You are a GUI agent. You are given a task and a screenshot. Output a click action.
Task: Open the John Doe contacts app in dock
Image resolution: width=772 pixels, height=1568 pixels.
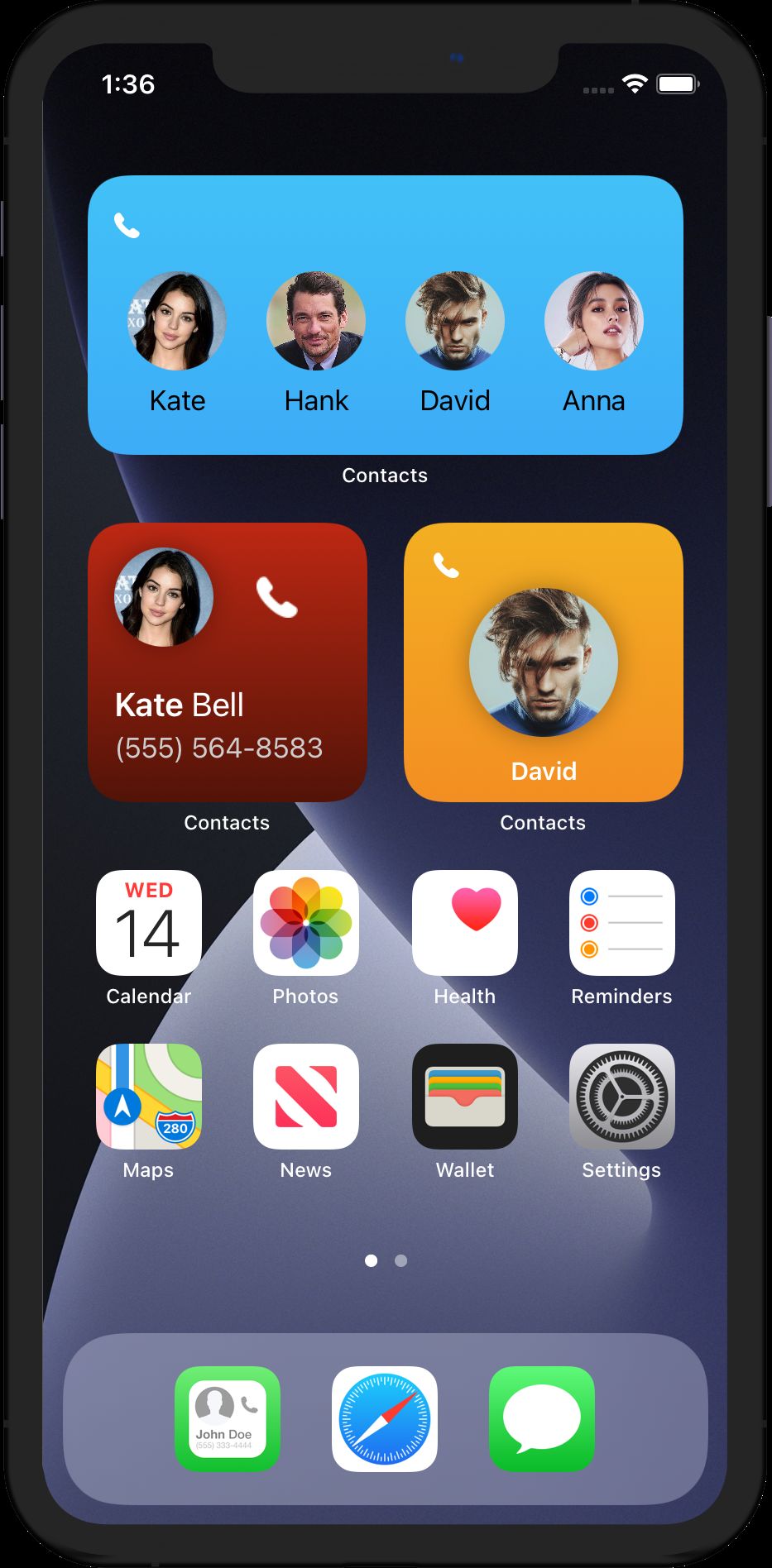point(228,1419)
